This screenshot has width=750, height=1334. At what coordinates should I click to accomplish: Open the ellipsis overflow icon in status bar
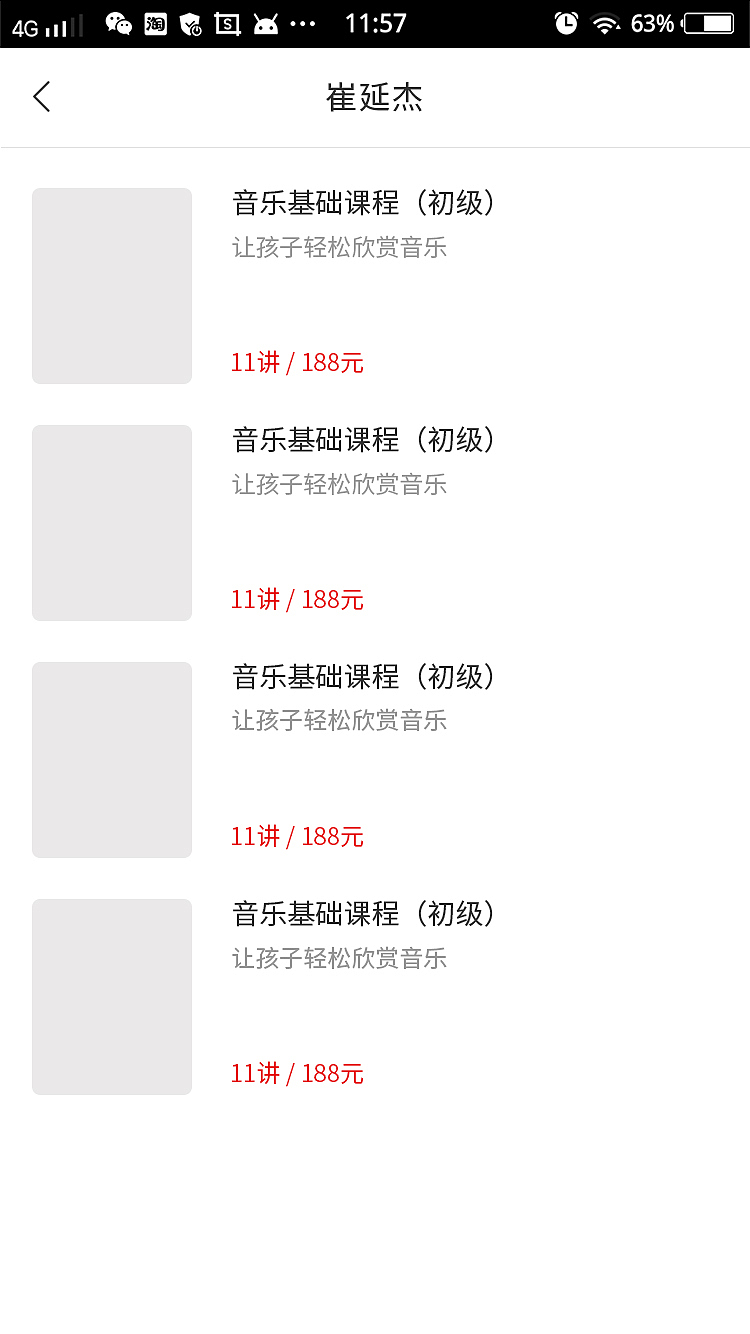pyautogui.click(x=300, y=23)
